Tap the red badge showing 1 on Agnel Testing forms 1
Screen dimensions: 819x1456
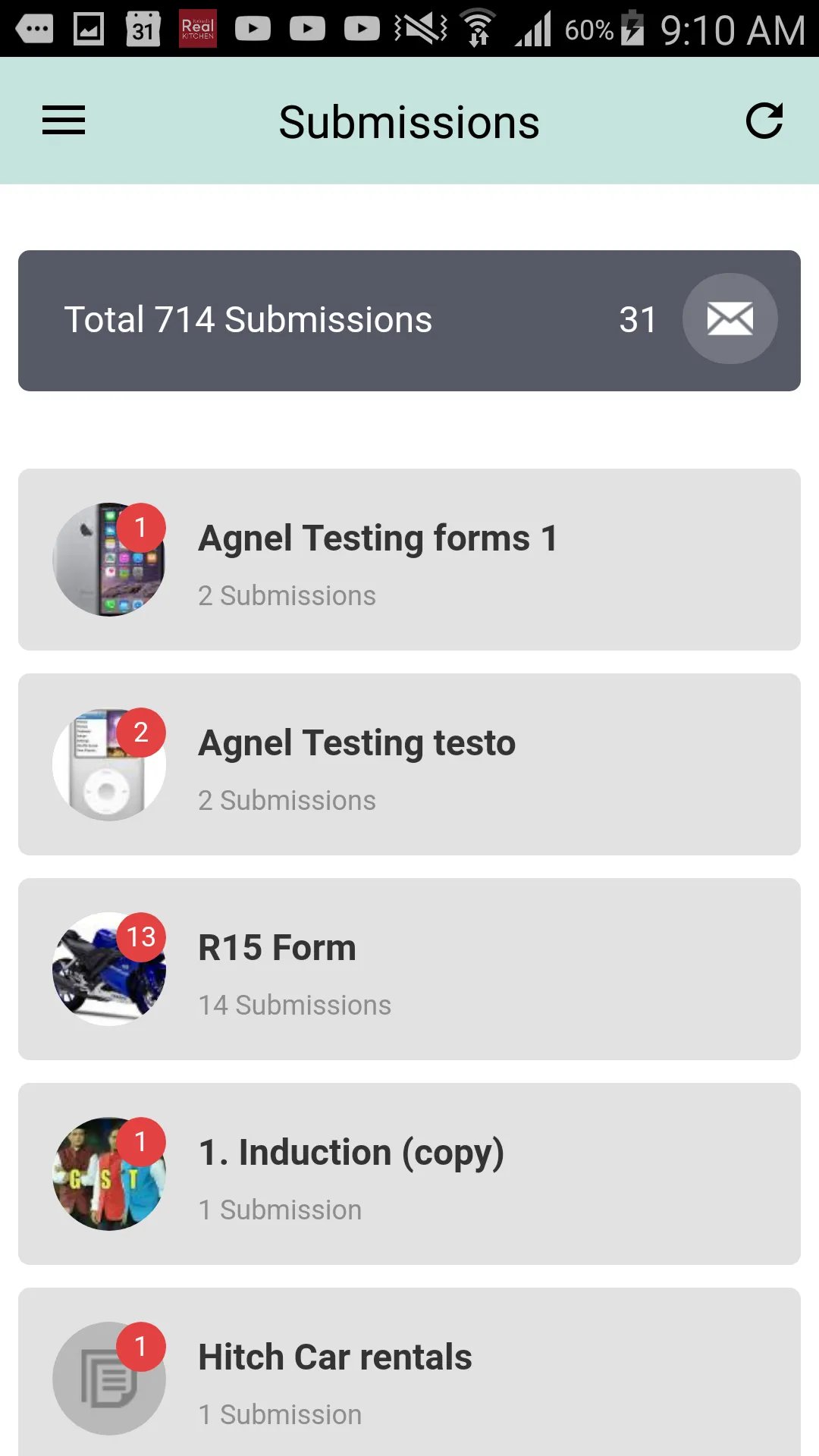(142, 528)
